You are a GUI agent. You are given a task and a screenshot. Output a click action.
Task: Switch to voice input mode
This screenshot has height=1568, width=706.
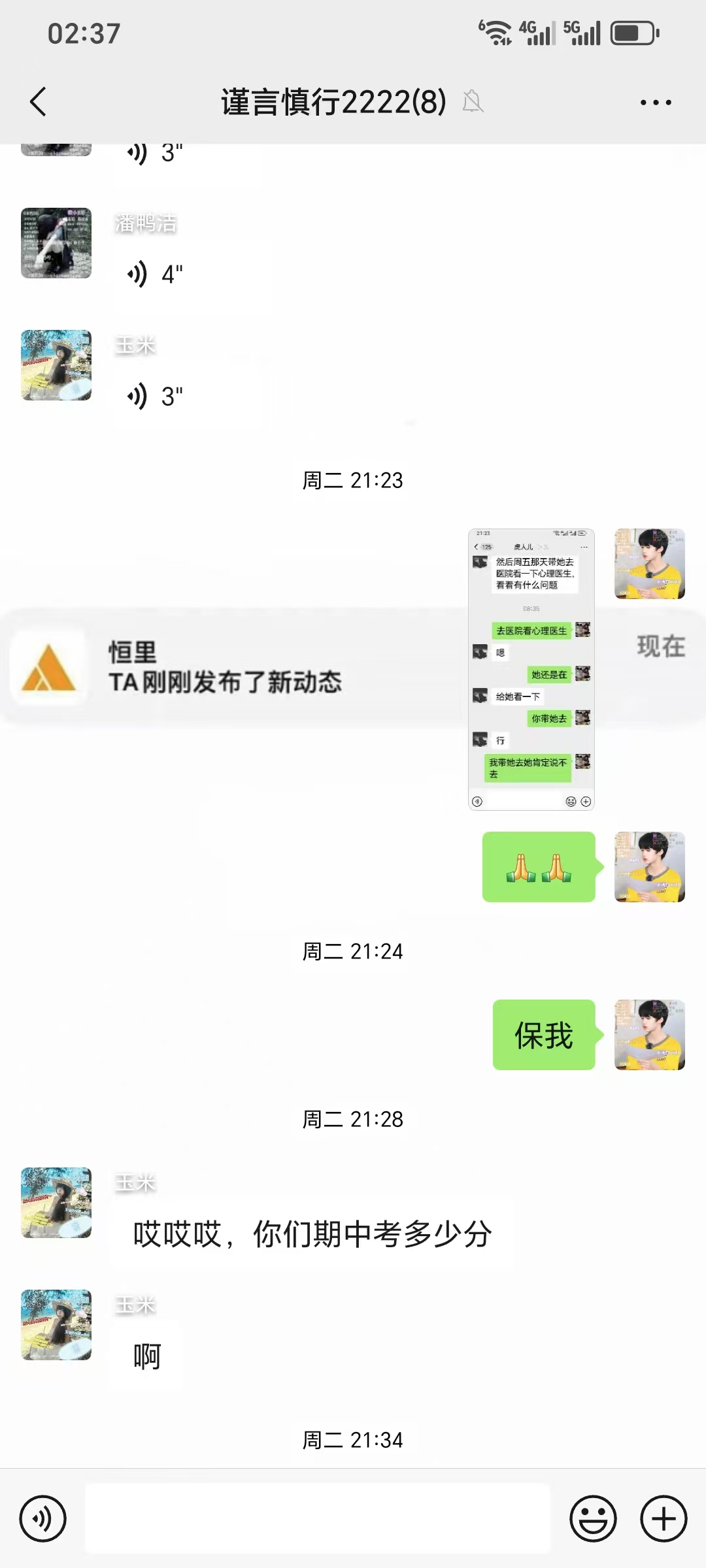[43, 1518]
